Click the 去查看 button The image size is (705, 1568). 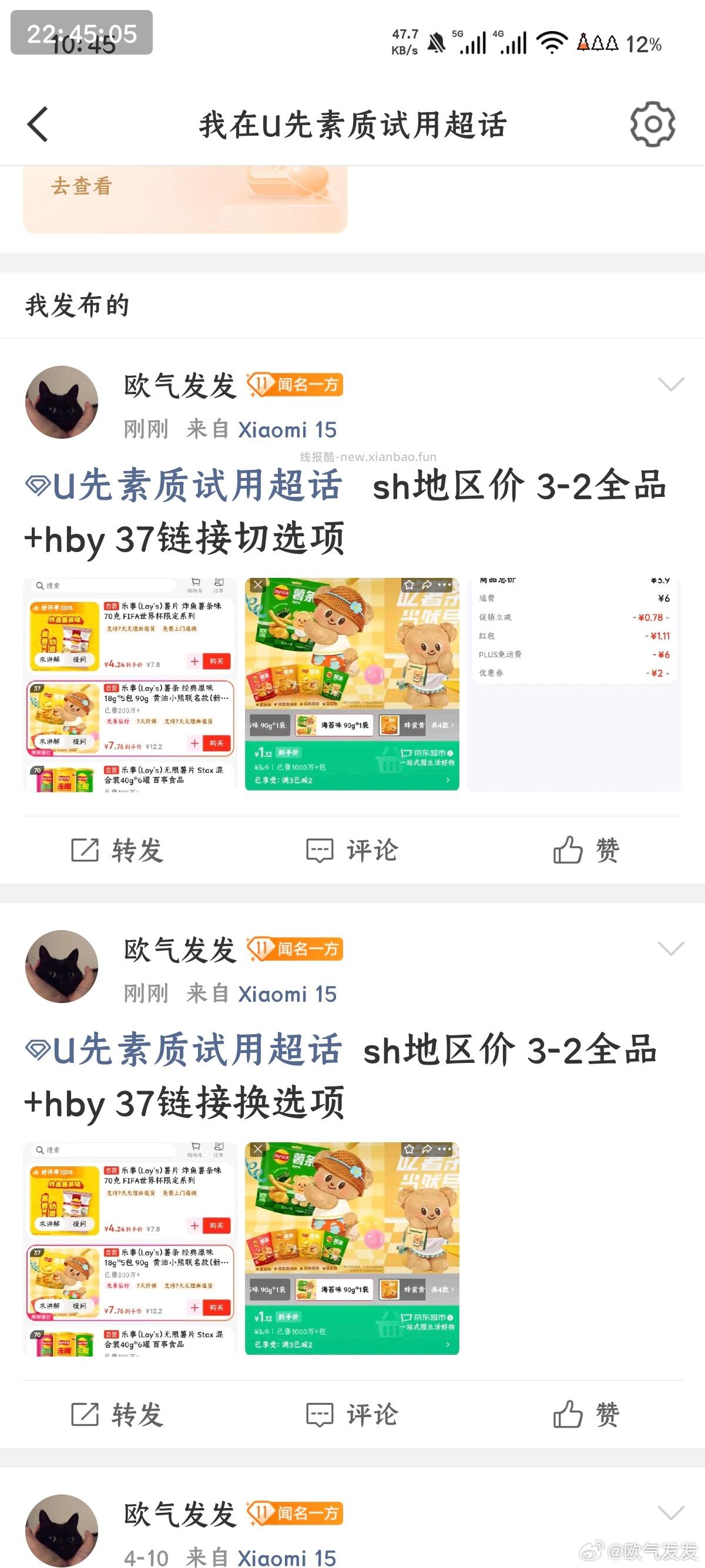80,186
